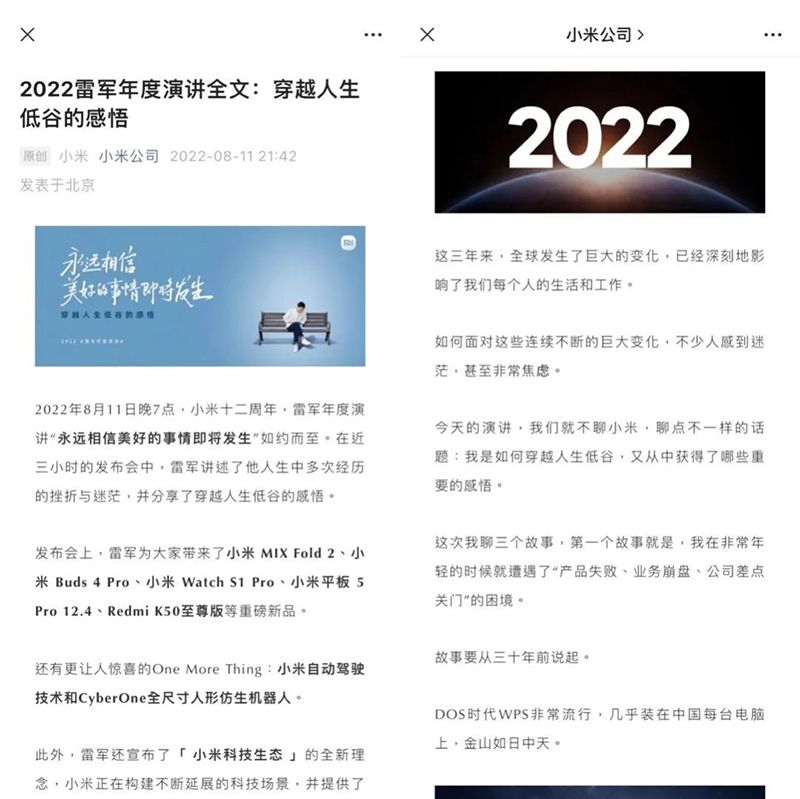Open the 小米公司 account link under the headline
This screenshot has height=799, width=800.
129,156
